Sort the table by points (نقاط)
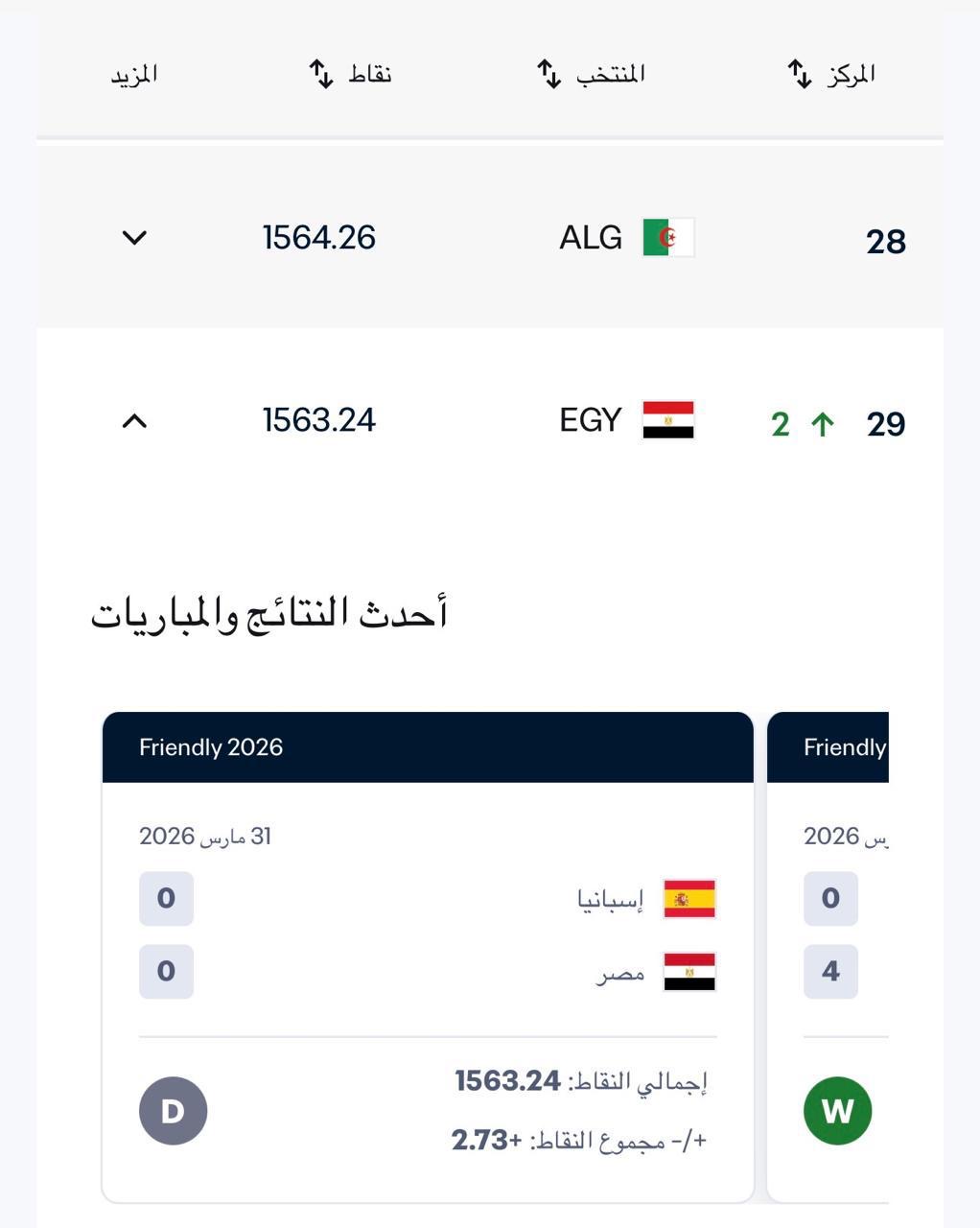The height and width of the screenshot is (1228, 980). [350, 74]
